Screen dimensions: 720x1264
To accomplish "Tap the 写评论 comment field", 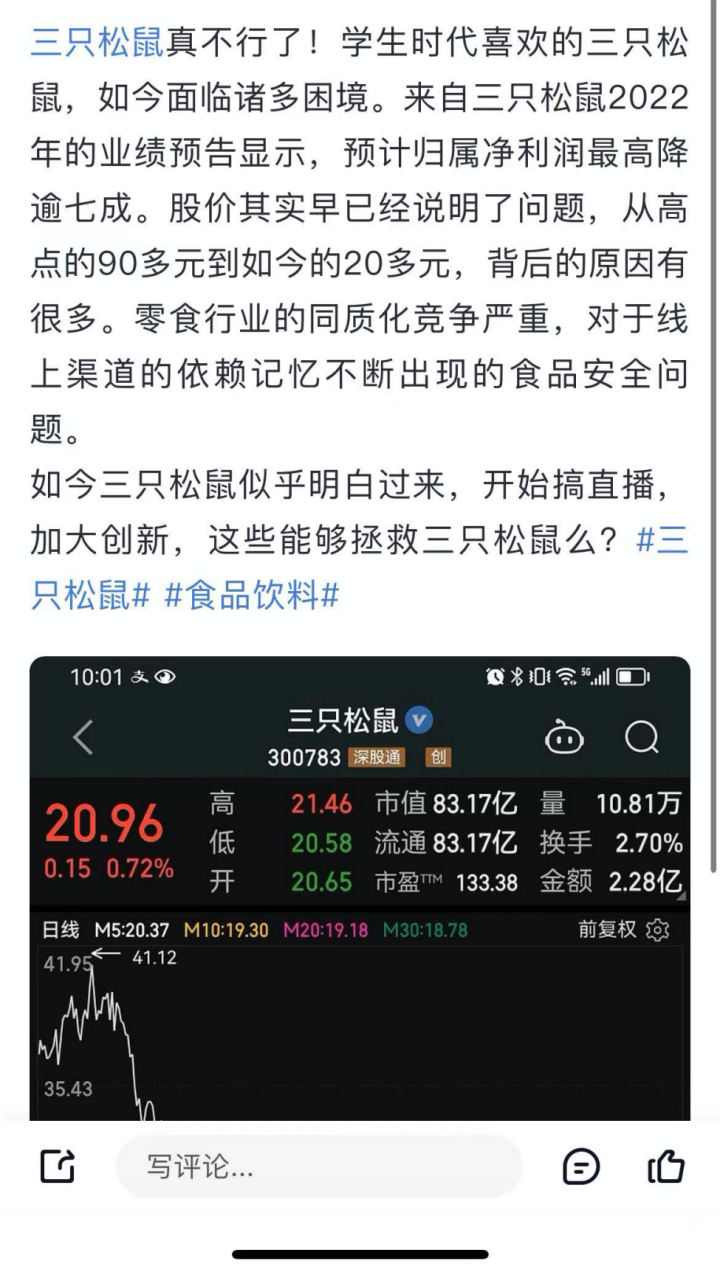I will point(319,1166).
